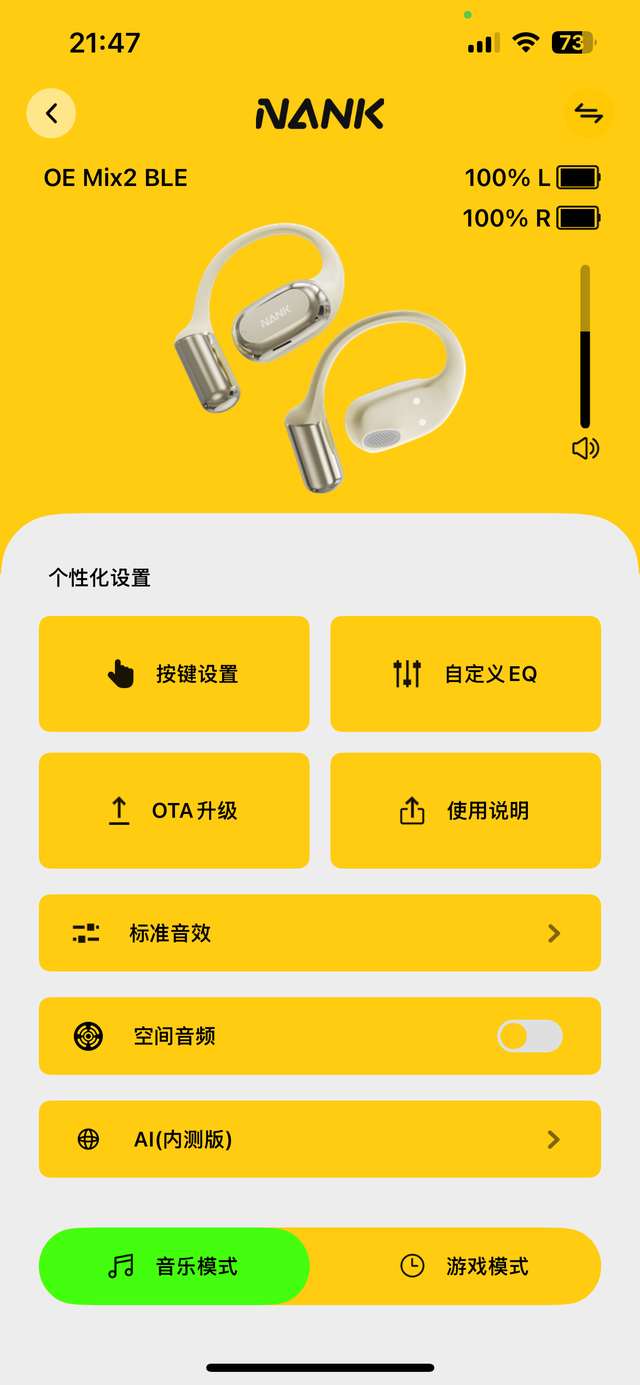Switch to 游戏模式 game mode
Image resolution: width=640 pixels, height=1385 pixels.
click(x=466, y=1266)
